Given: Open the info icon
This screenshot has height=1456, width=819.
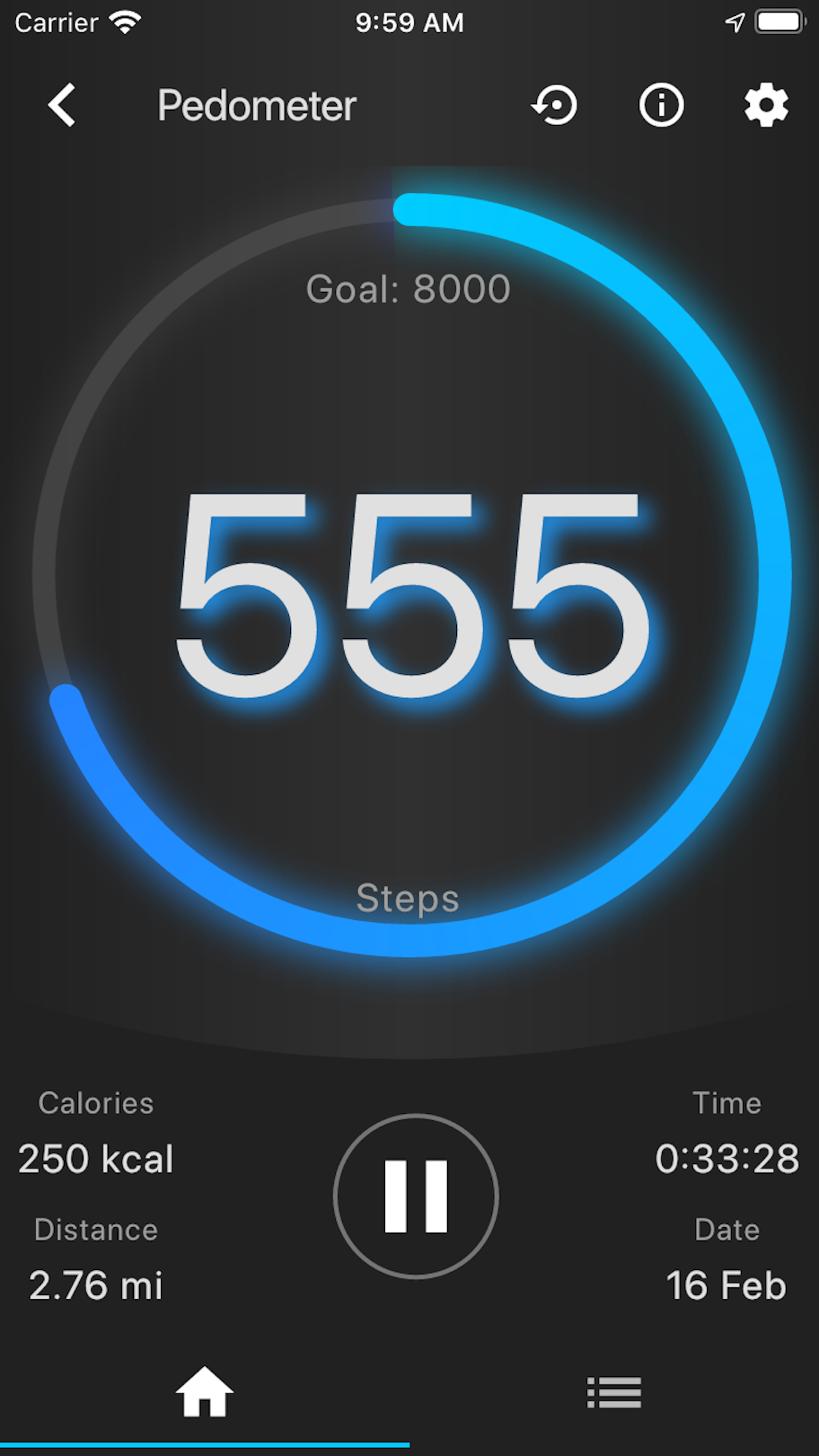Looking at the screenshot, I should coord(661,105).
